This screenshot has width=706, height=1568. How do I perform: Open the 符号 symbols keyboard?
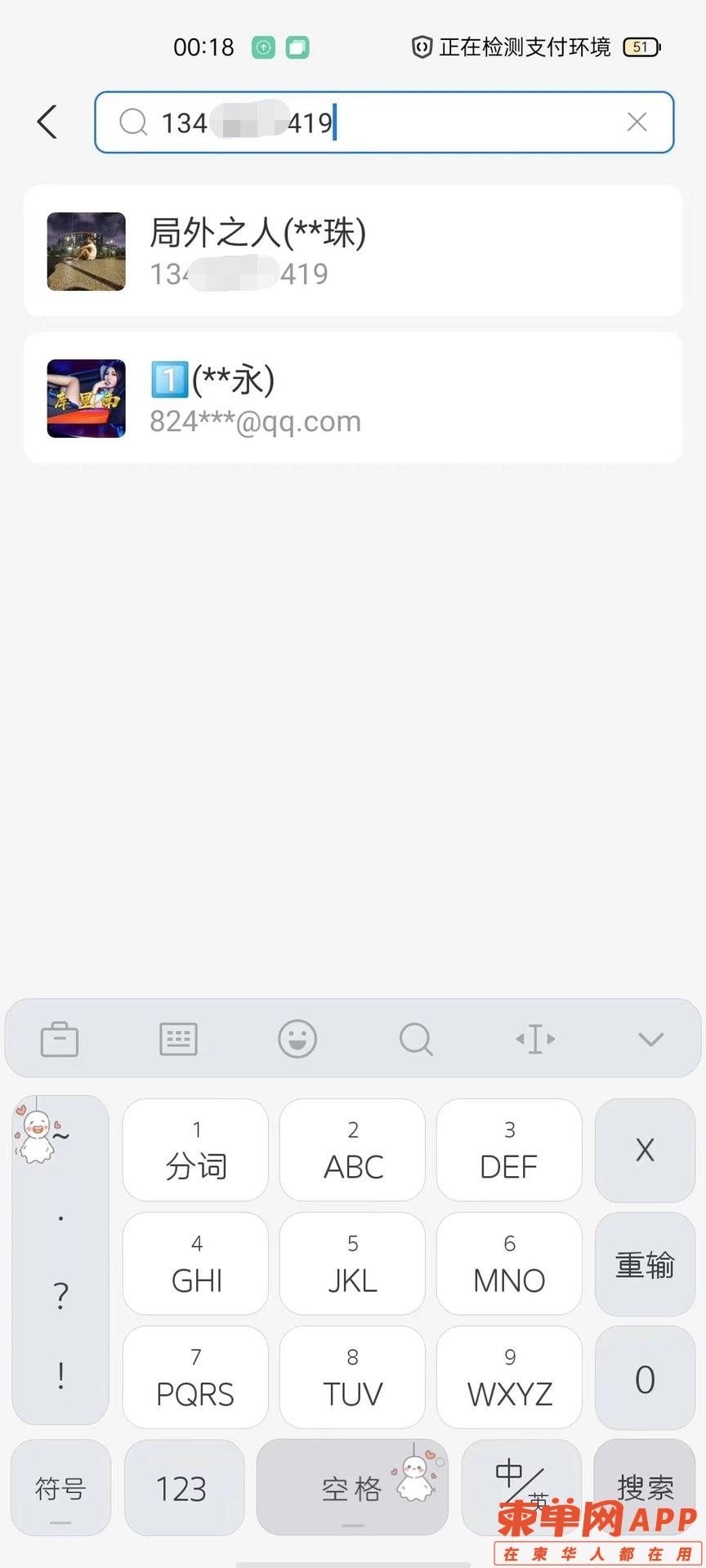pos(60,1488)
